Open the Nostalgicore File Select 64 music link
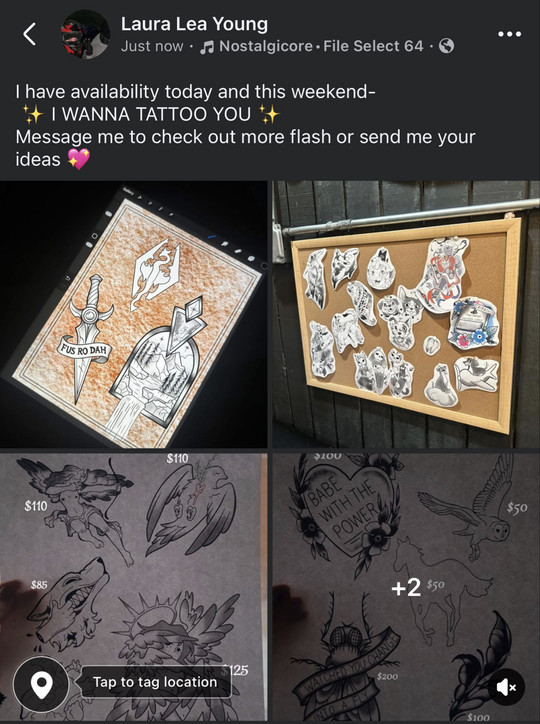This screenshot has height=724, width=540. click(312, 46)
